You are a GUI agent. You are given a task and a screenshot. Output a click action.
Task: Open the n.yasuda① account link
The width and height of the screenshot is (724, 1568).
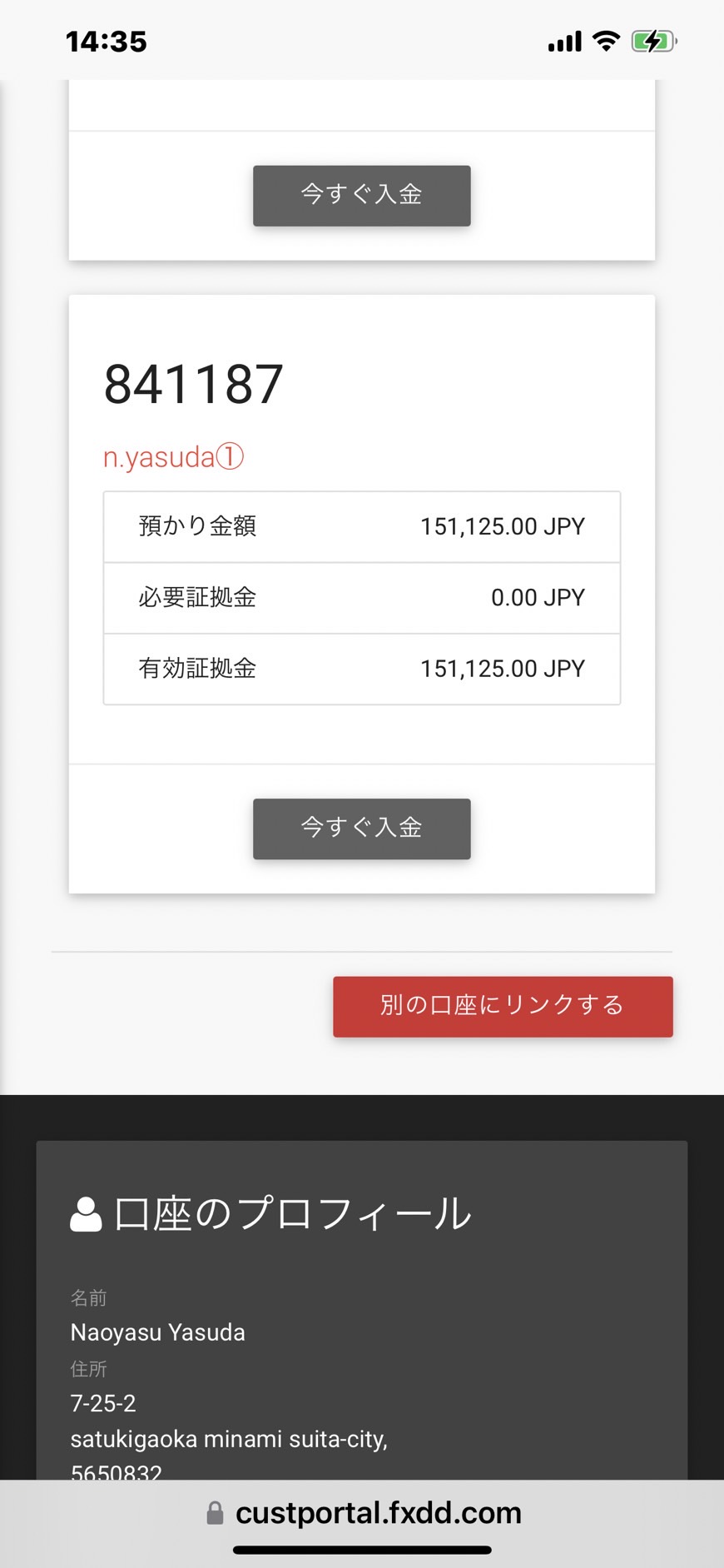coord(173,456)
